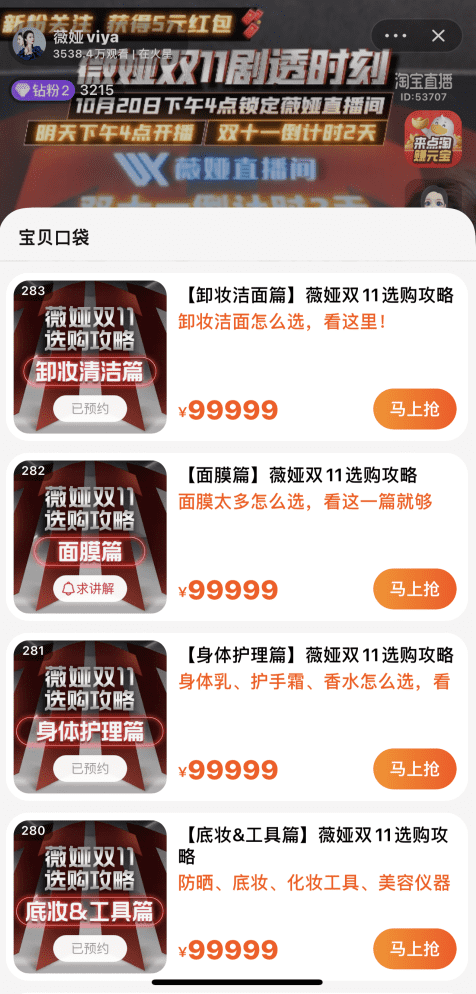Open the 身体护理篇 product card
Viewport: 476px width, 994px height.
tap(237, 717)
